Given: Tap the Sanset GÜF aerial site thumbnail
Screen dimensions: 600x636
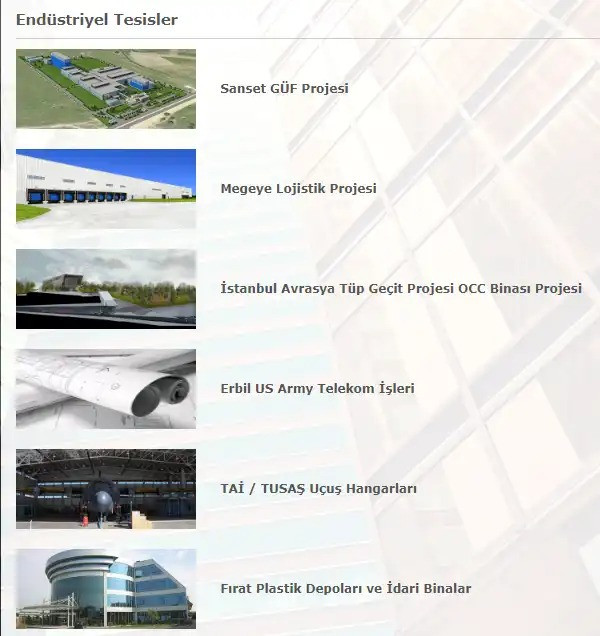Looking at the screenshot, I should tap(106, 89).
